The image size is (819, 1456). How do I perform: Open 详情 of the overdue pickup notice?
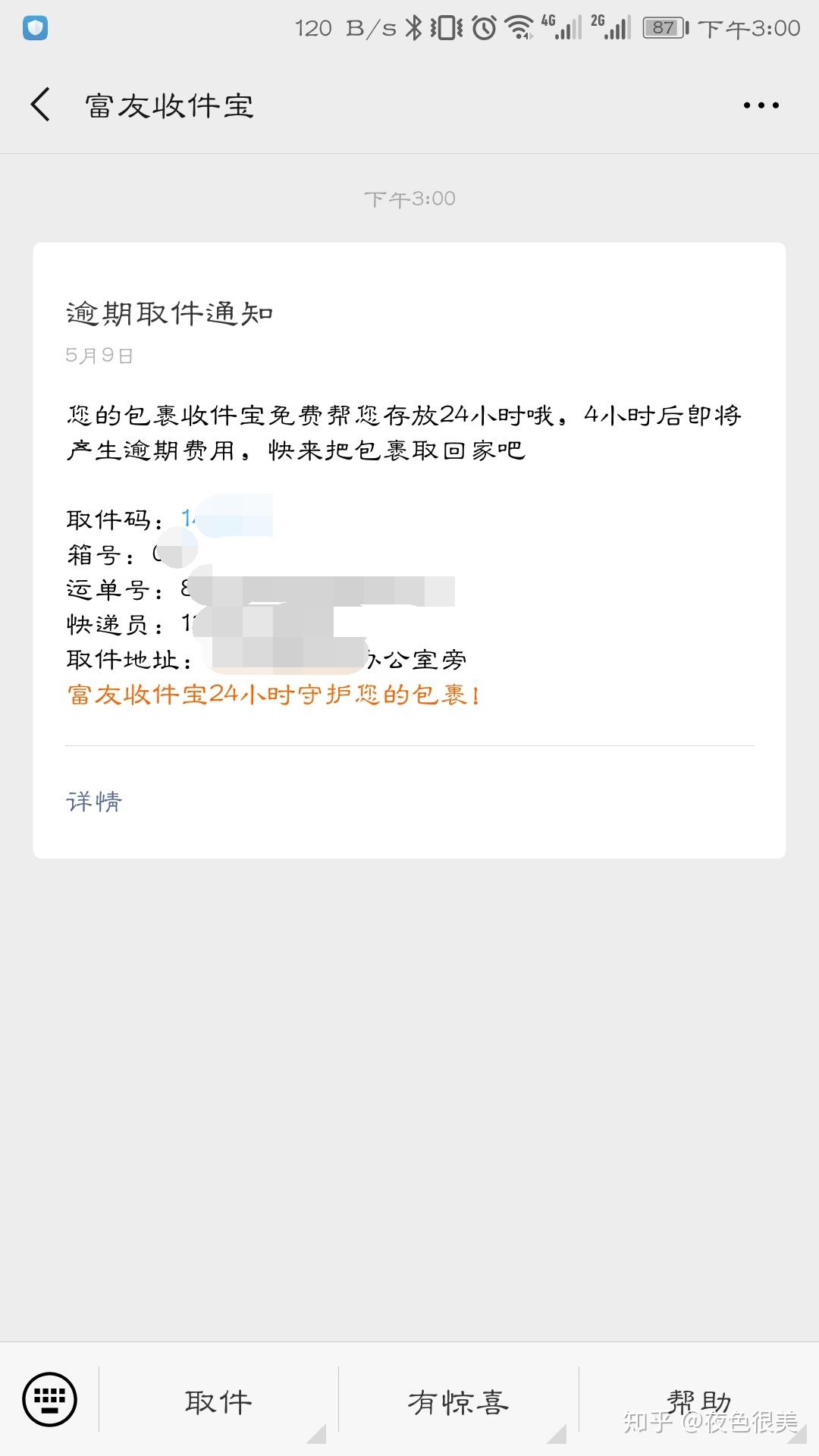(x=94, y=802)
